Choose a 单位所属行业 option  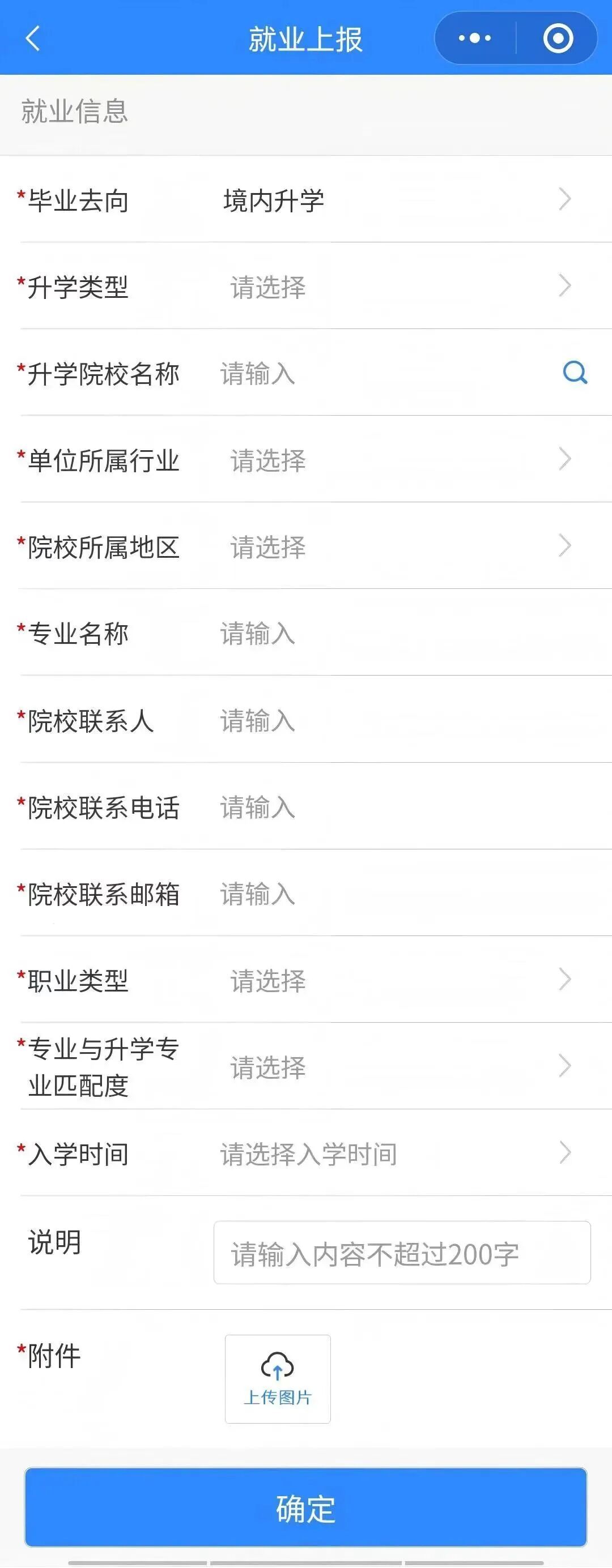(390, 460)
